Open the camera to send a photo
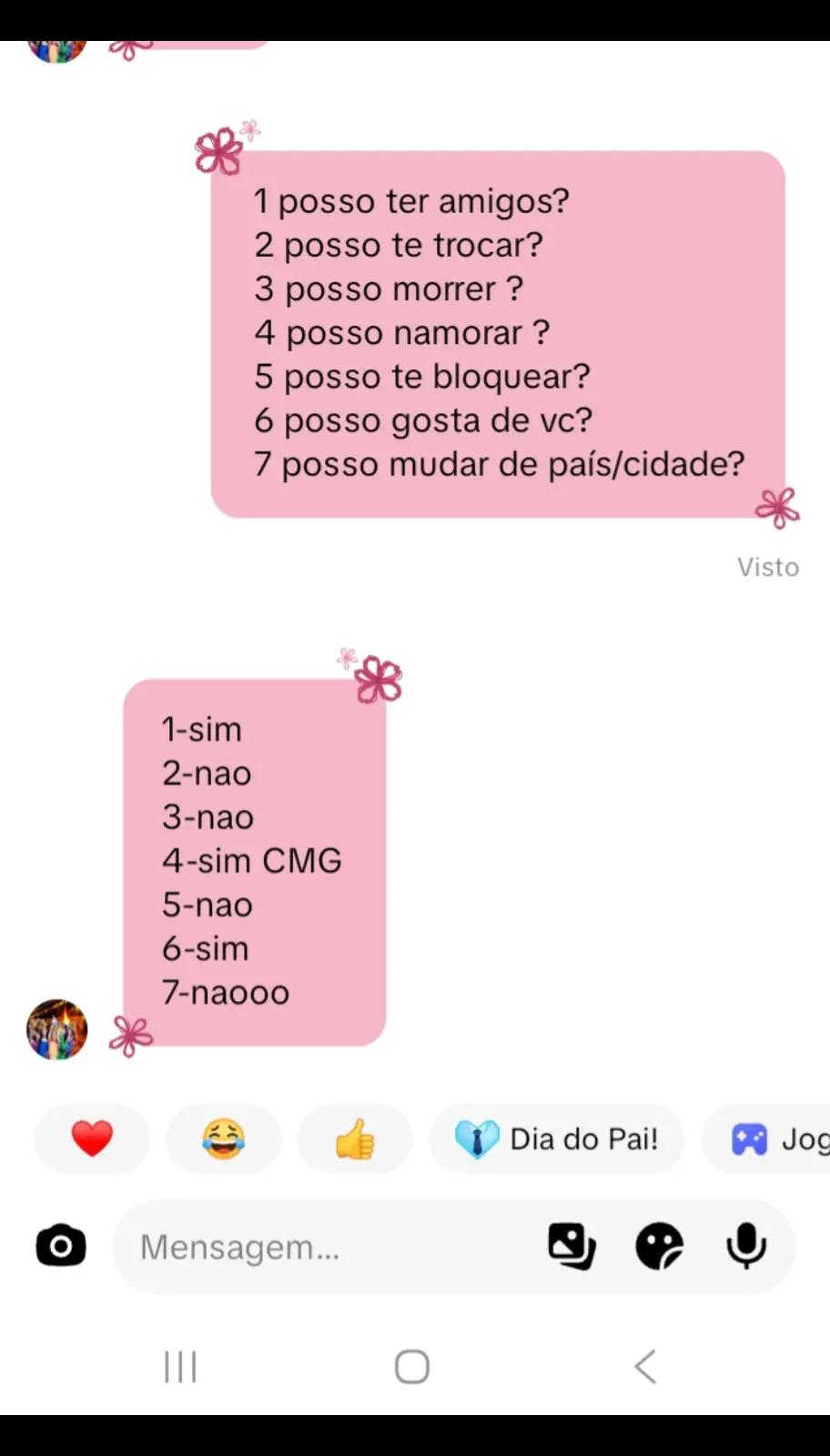 [x=61, y=1246]
